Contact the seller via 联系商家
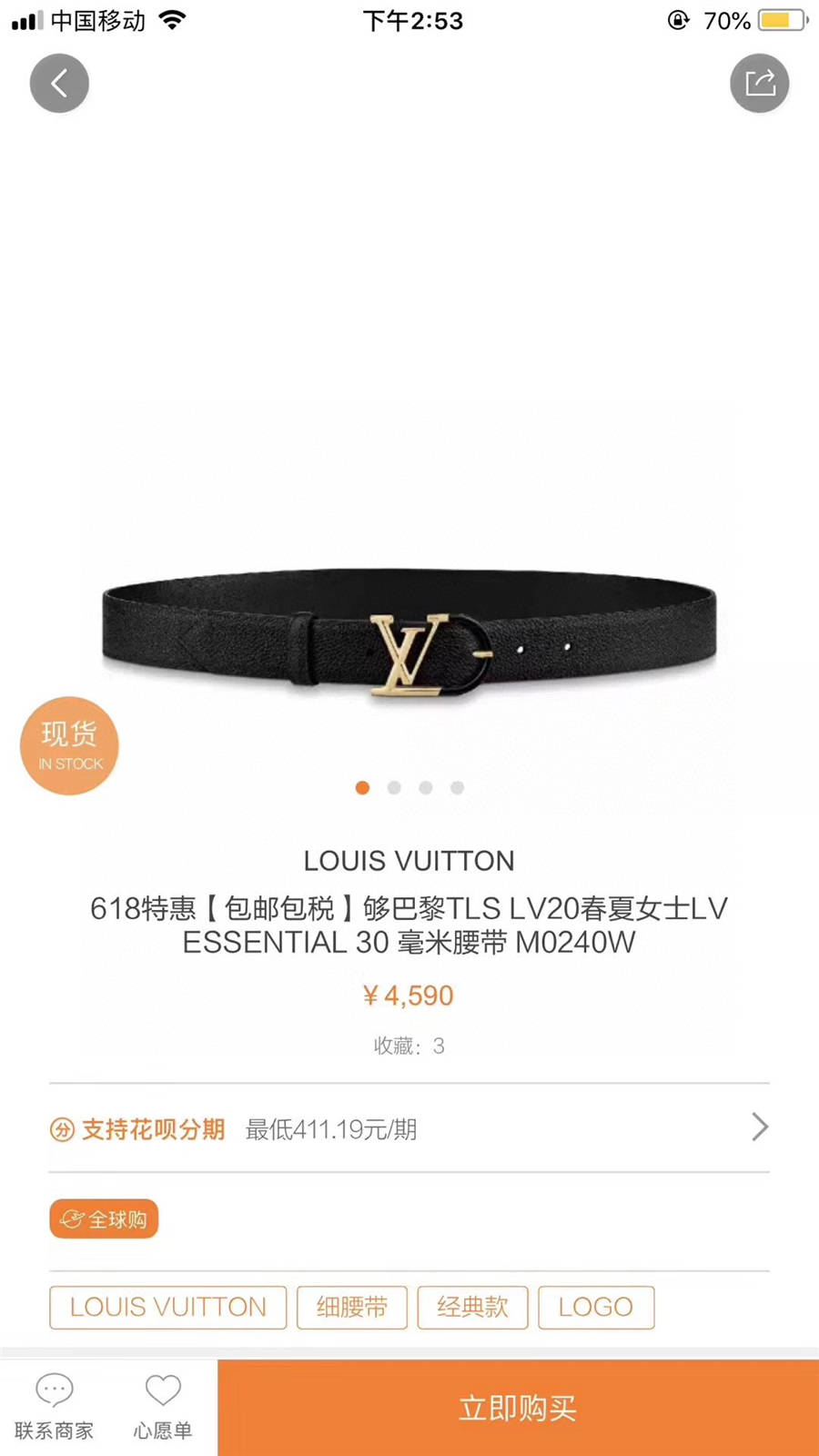This screenshot has height=1456, width=819. [x=55, y=1407]
